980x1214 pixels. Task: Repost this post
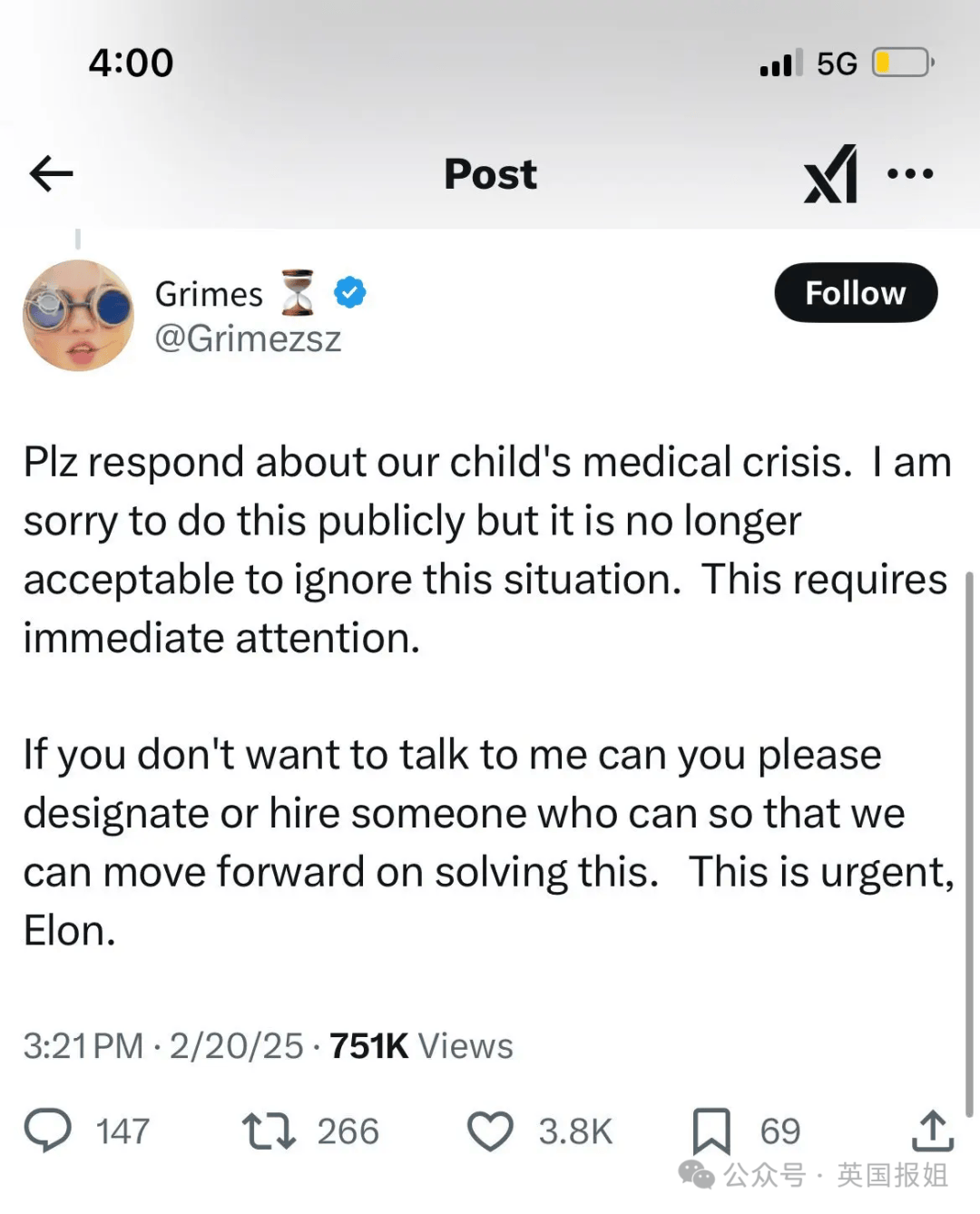coord(269,1131)
